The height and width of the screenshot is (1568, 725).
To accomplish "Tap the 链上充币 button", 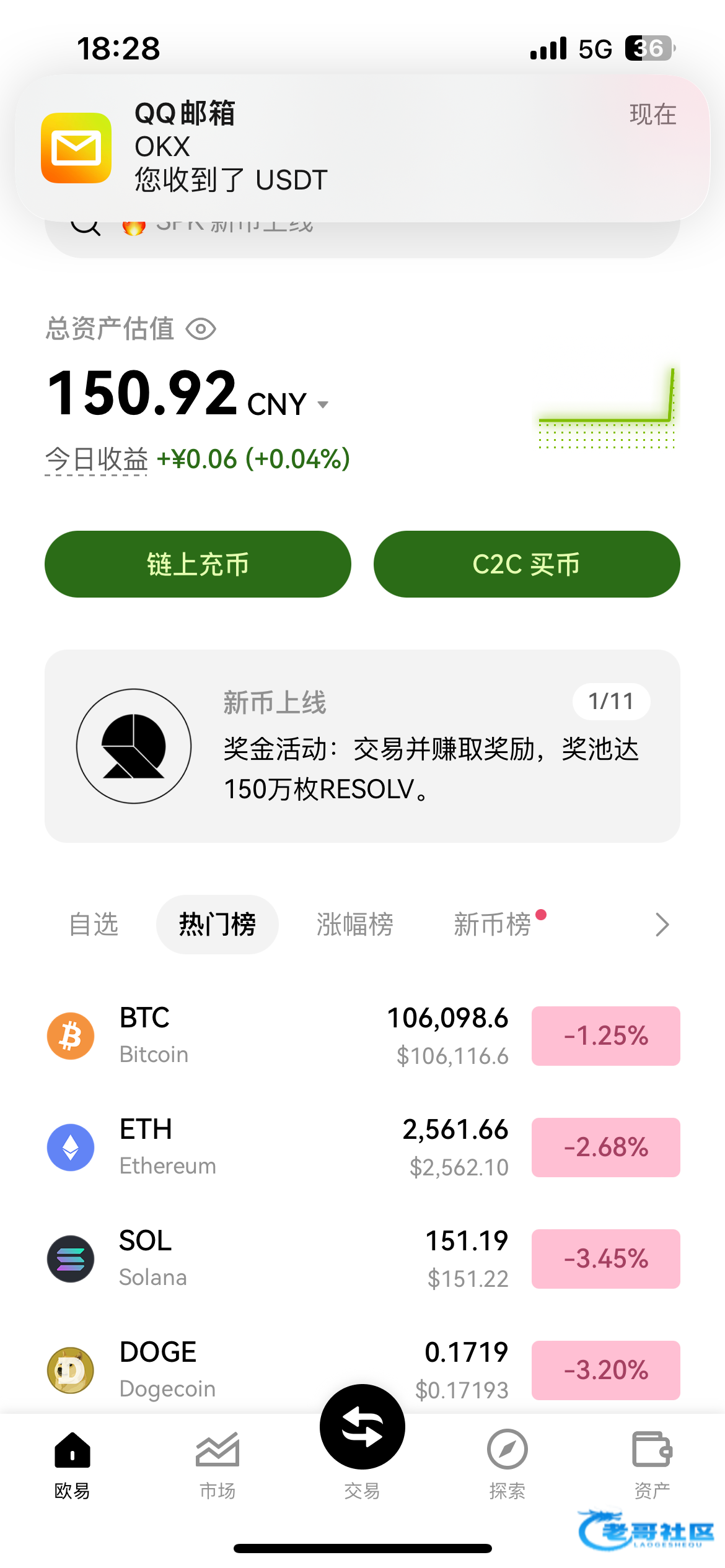I will coord(198,564).
